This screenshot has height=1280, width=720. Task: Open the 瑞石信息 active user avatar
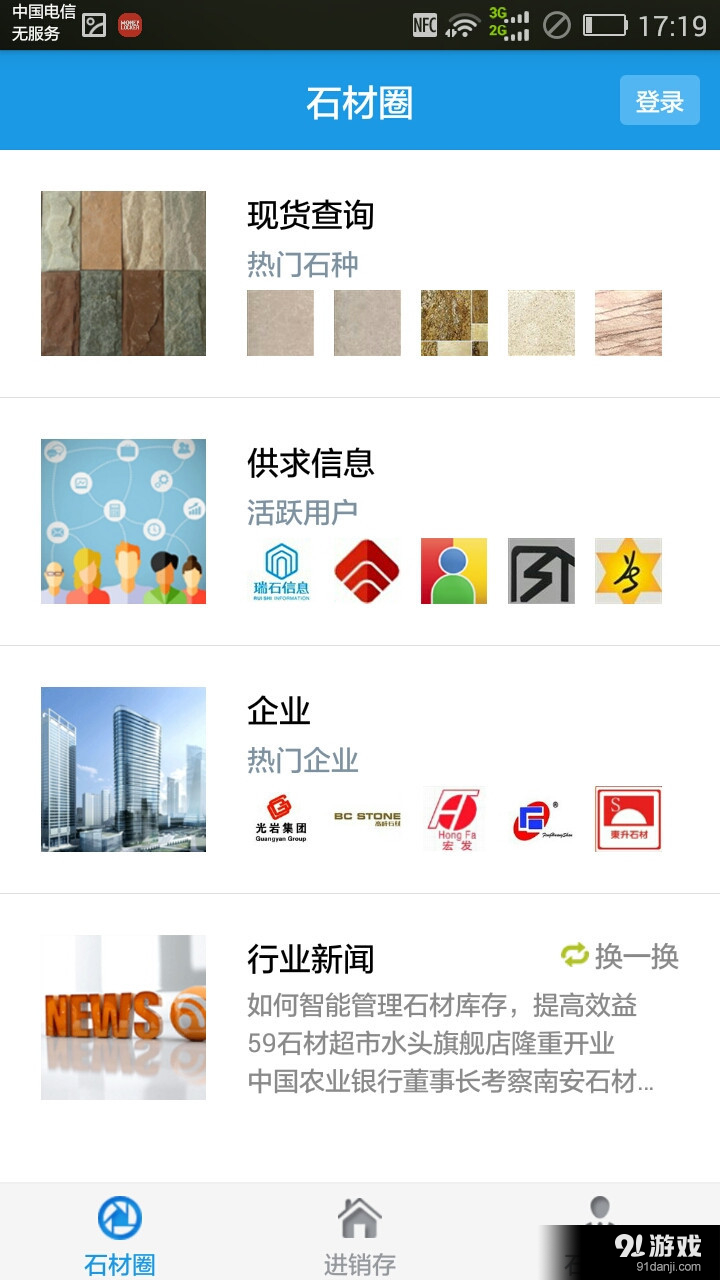pos(279,571)
